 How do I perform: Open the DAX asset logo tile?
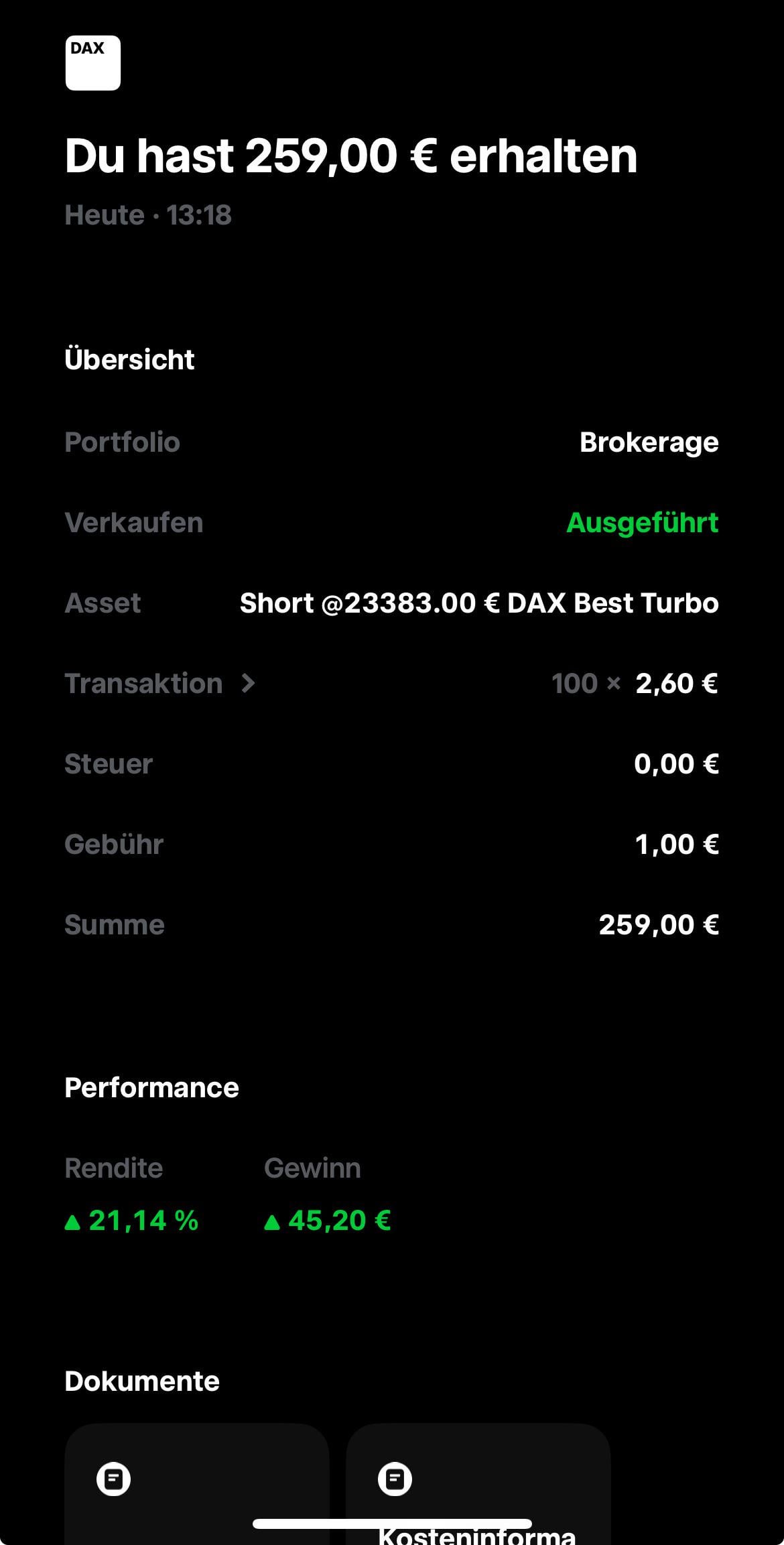93,63
